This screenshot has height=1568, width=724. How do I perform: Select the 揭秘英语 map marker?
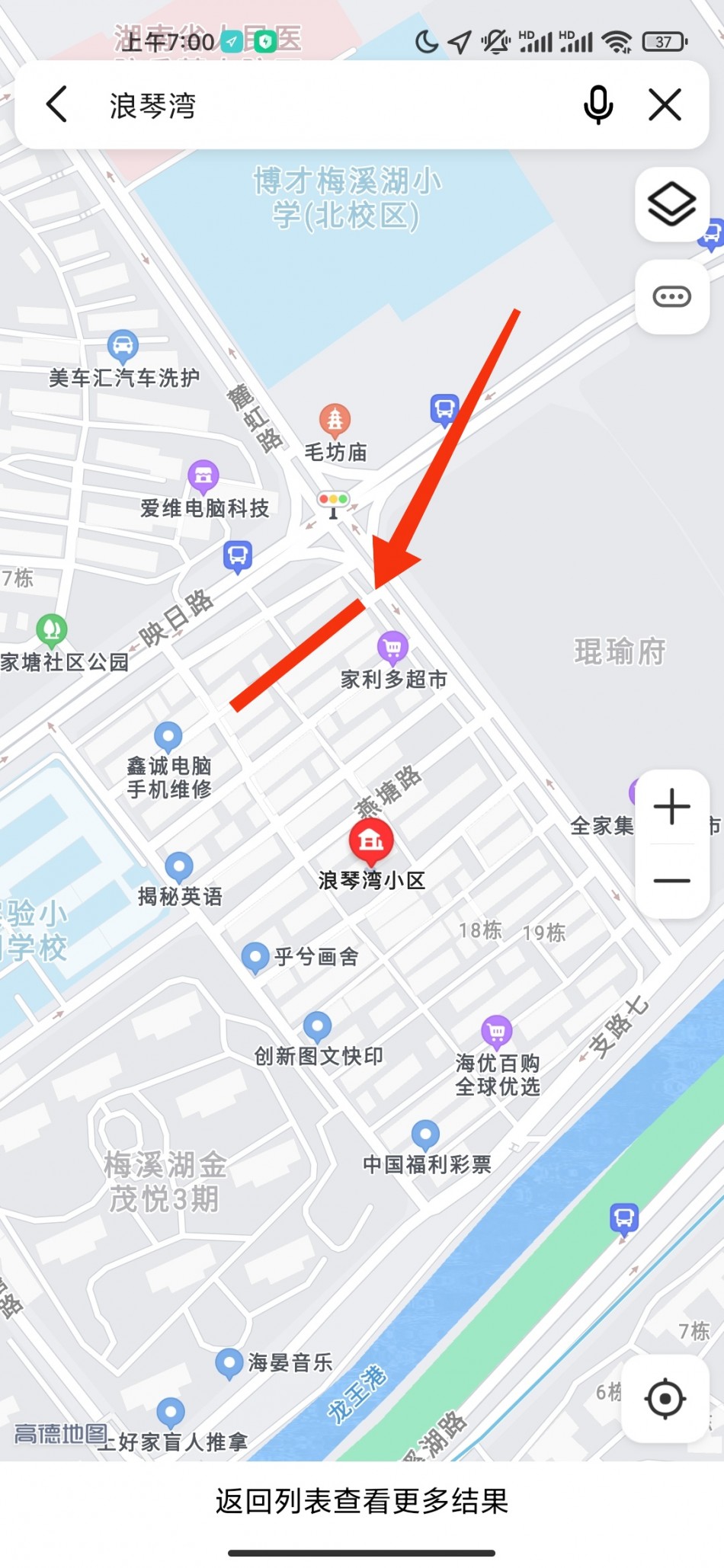179,867
